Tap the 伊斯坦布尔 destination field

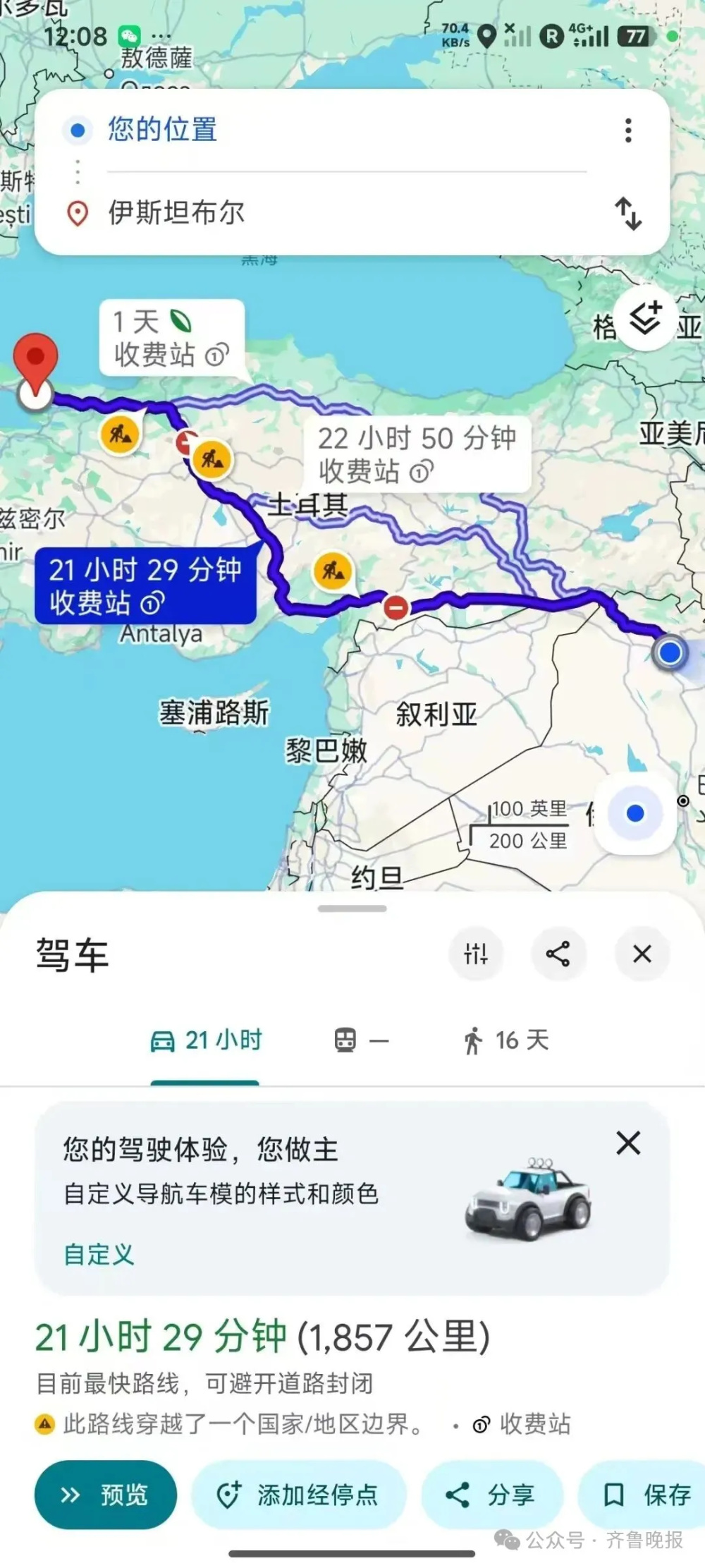point(178,213)
